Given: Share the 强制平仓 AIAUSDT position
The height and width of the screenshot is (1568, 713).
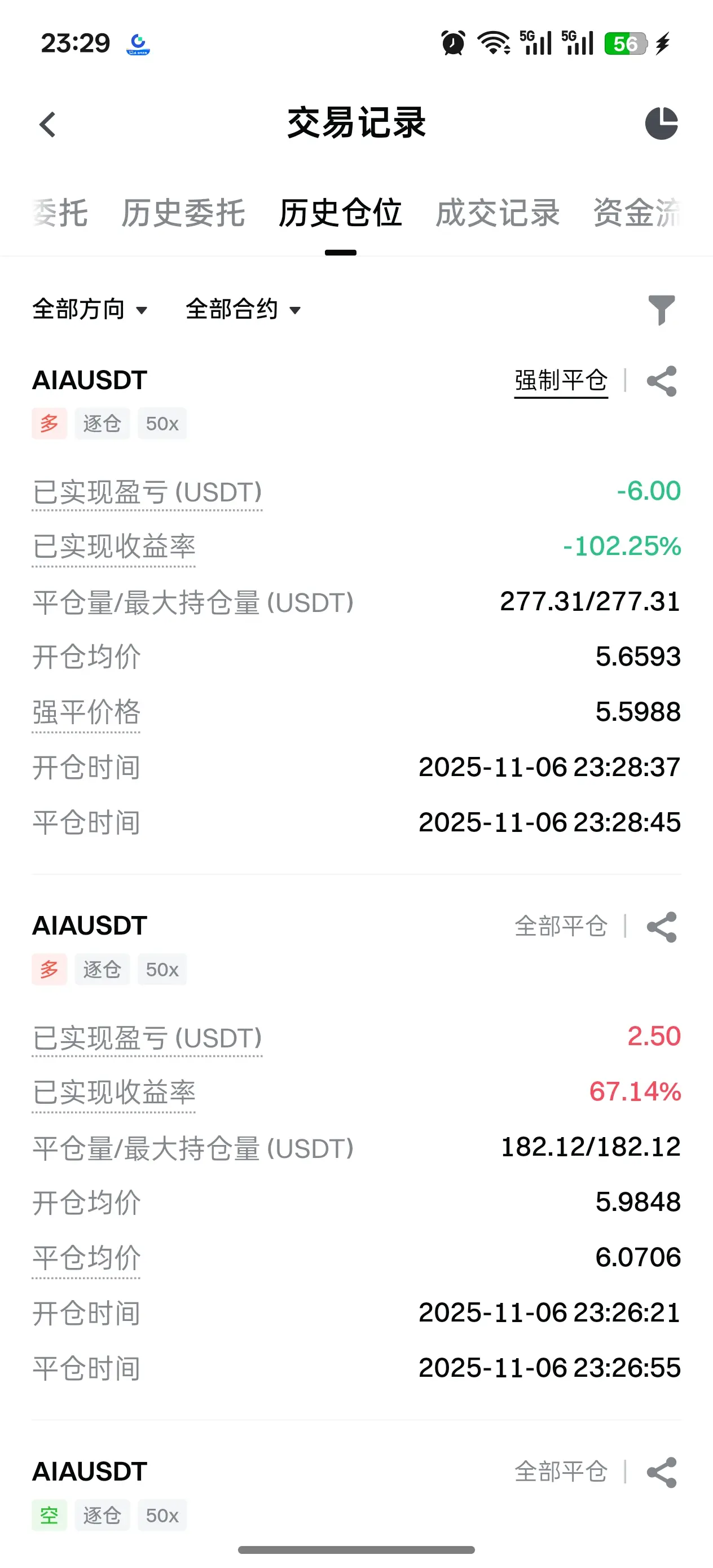Looking at the screenshot, I should pos(661,382).
